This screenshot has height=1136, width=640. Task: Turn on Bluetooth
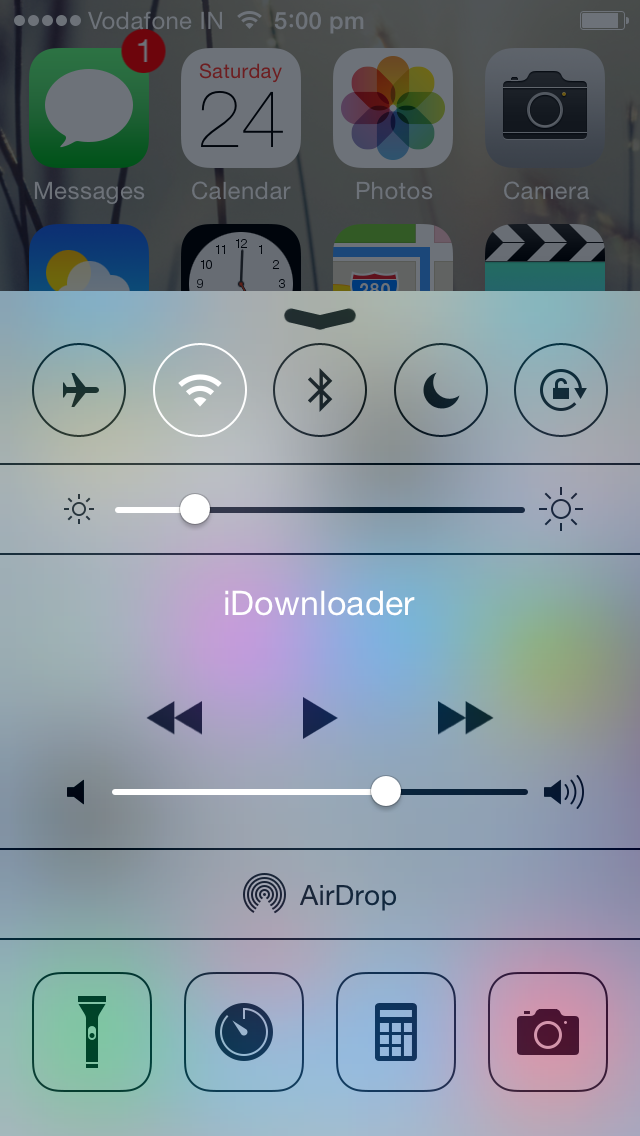tap(320, 391)
